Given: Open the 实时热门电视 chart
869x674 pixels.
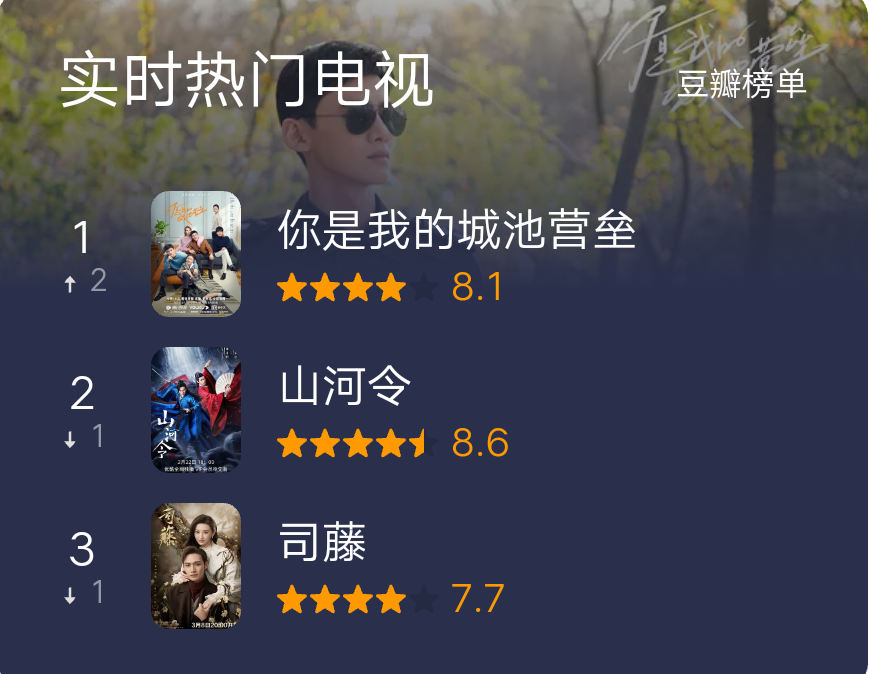Looking at the screenshot, I should coord(246,81).
